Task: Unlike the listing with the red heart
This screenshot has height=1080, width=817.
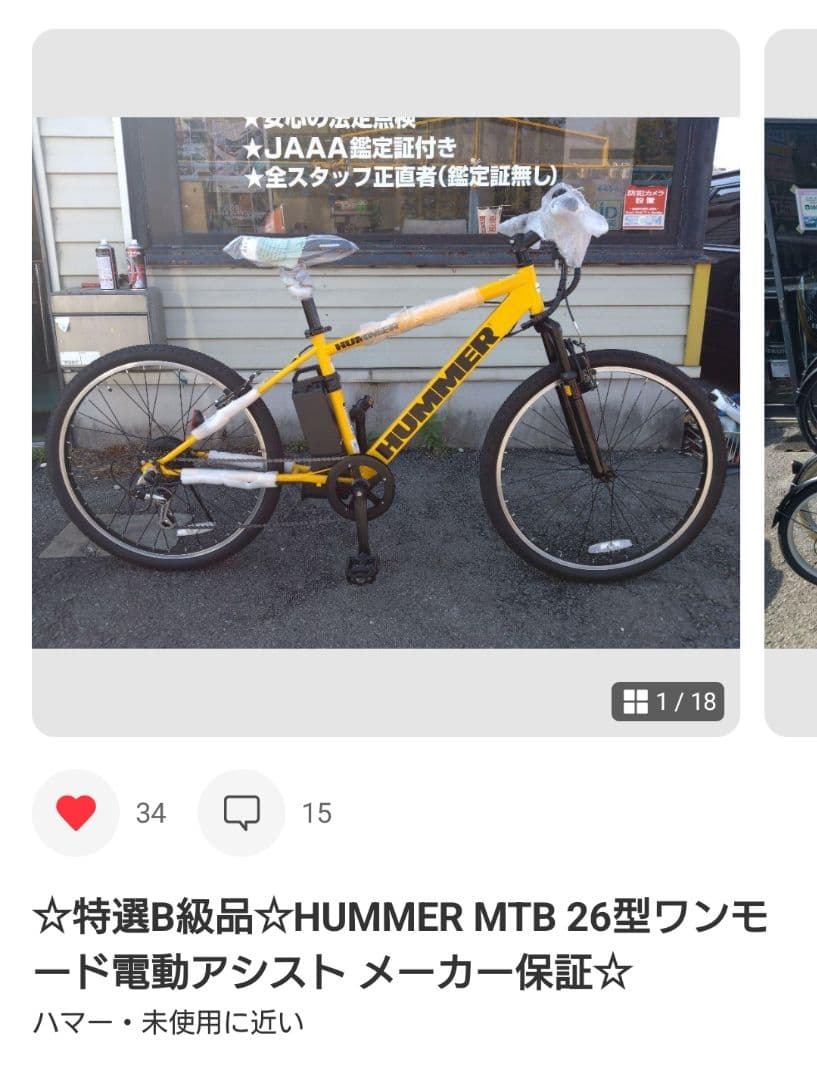Action: (76, 813)
